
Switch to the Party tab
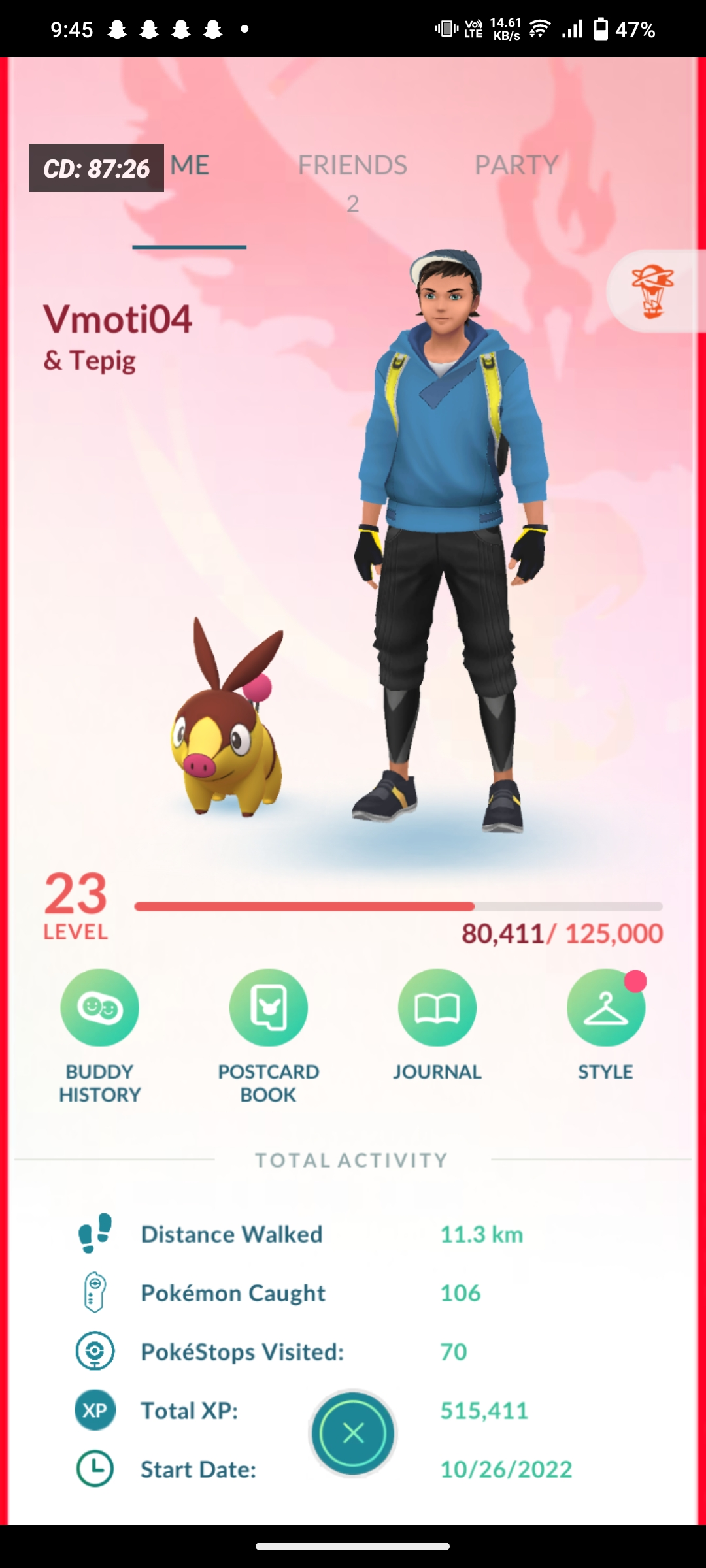(x=516, y=166)
